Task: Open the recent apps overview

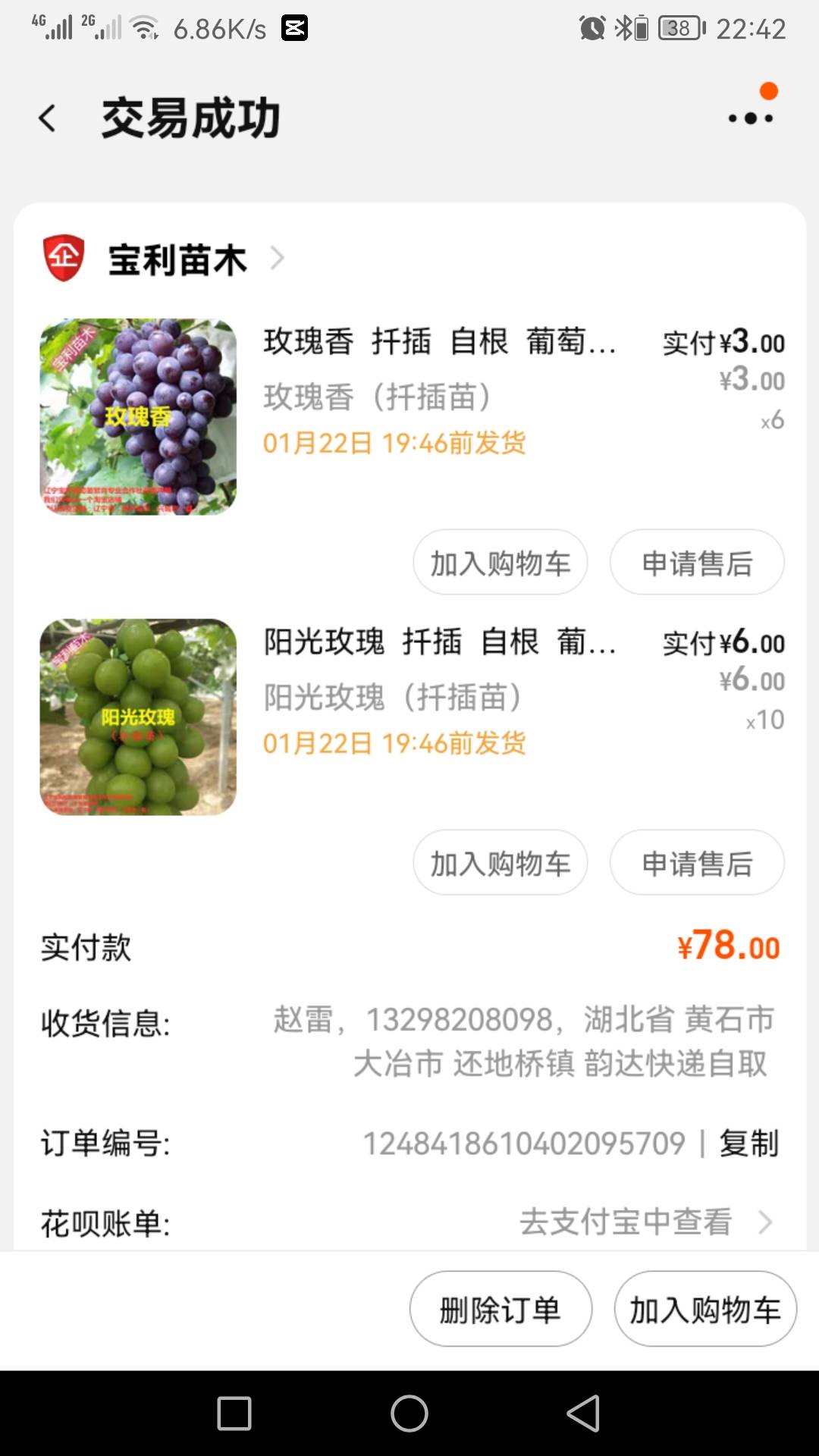Action: [234, 1414]
